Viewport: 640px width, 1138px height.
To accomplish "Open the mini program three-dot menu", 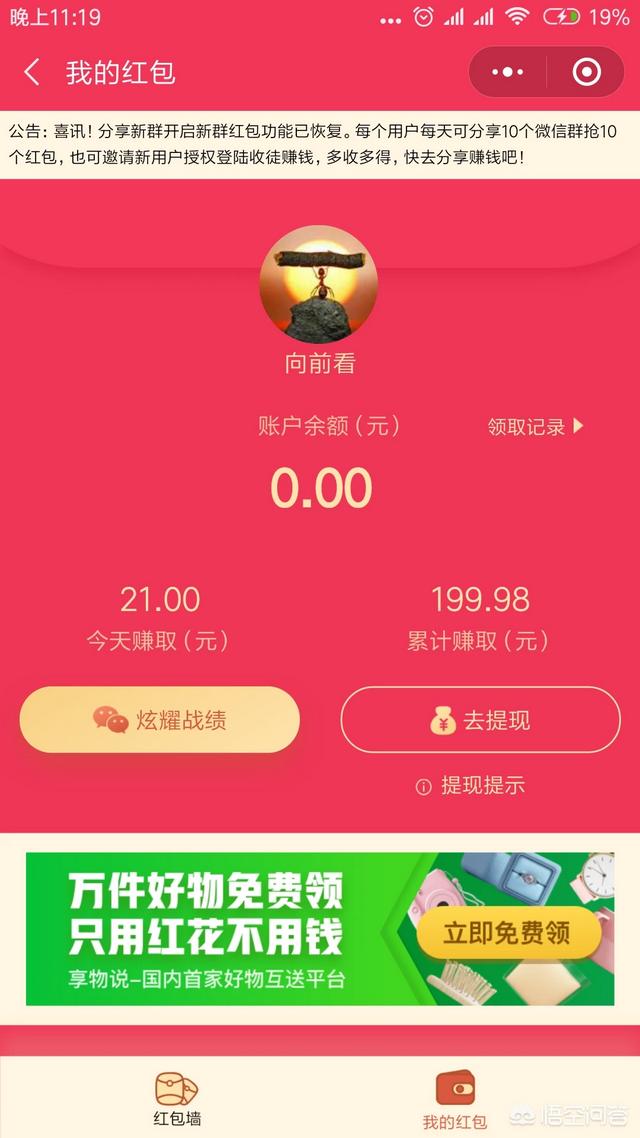I will point(507,73).
